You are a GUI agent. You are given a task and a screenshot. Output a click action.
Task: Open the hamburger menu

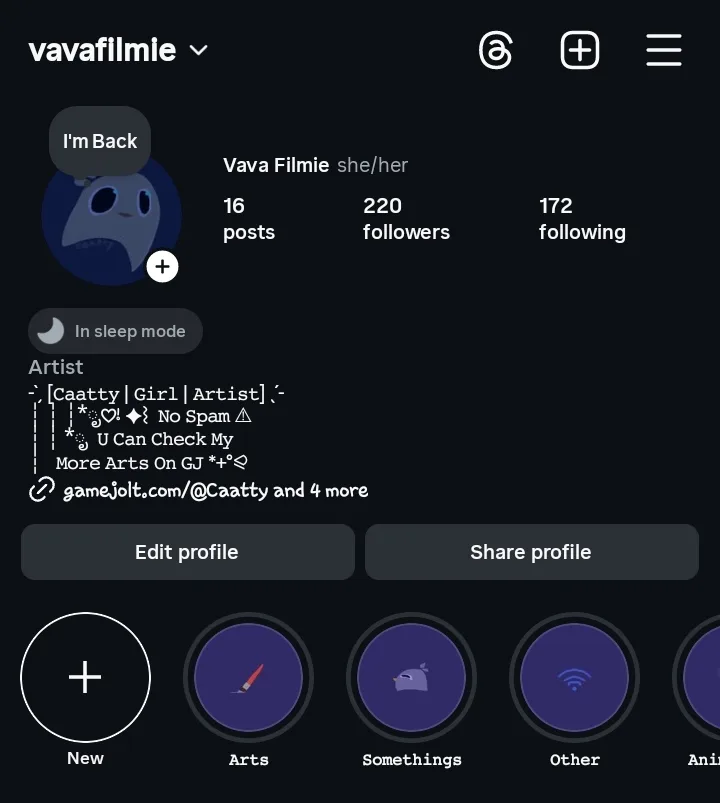(664, 50)
